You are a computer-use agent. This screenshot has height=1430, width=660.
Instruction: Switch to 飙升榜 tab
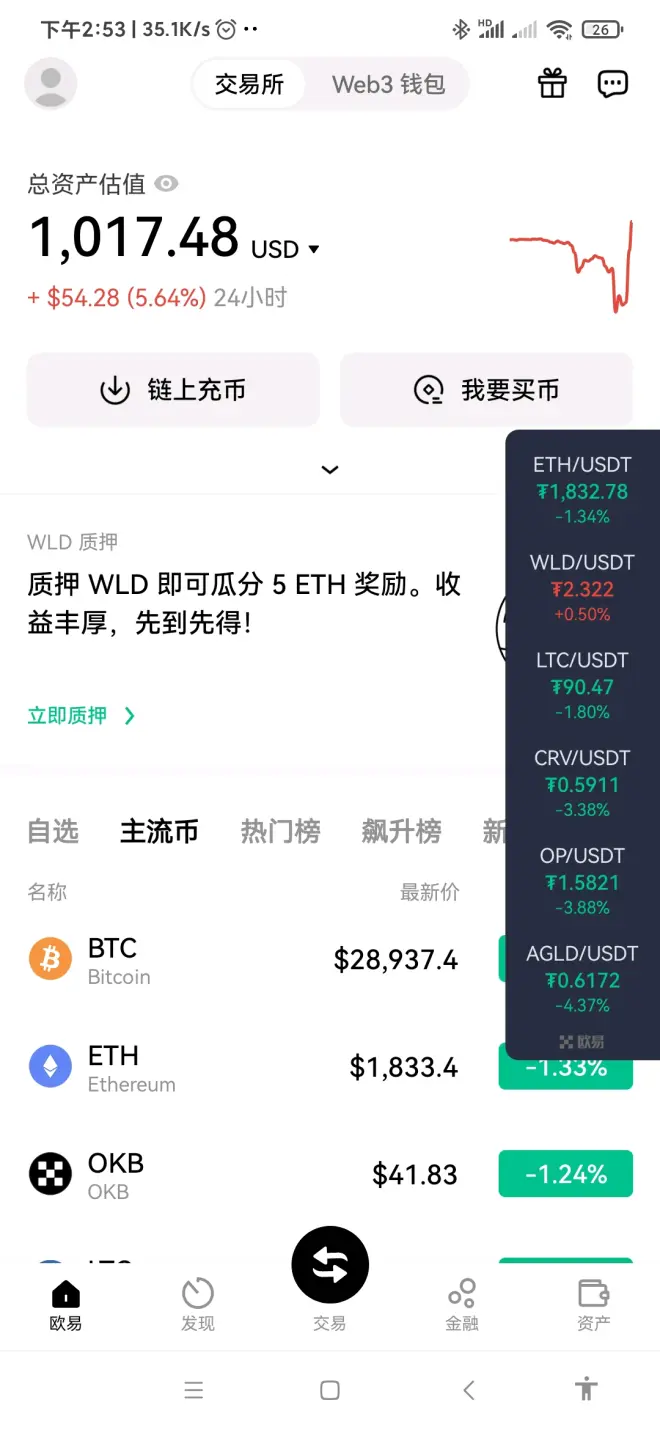coord(401,831)
